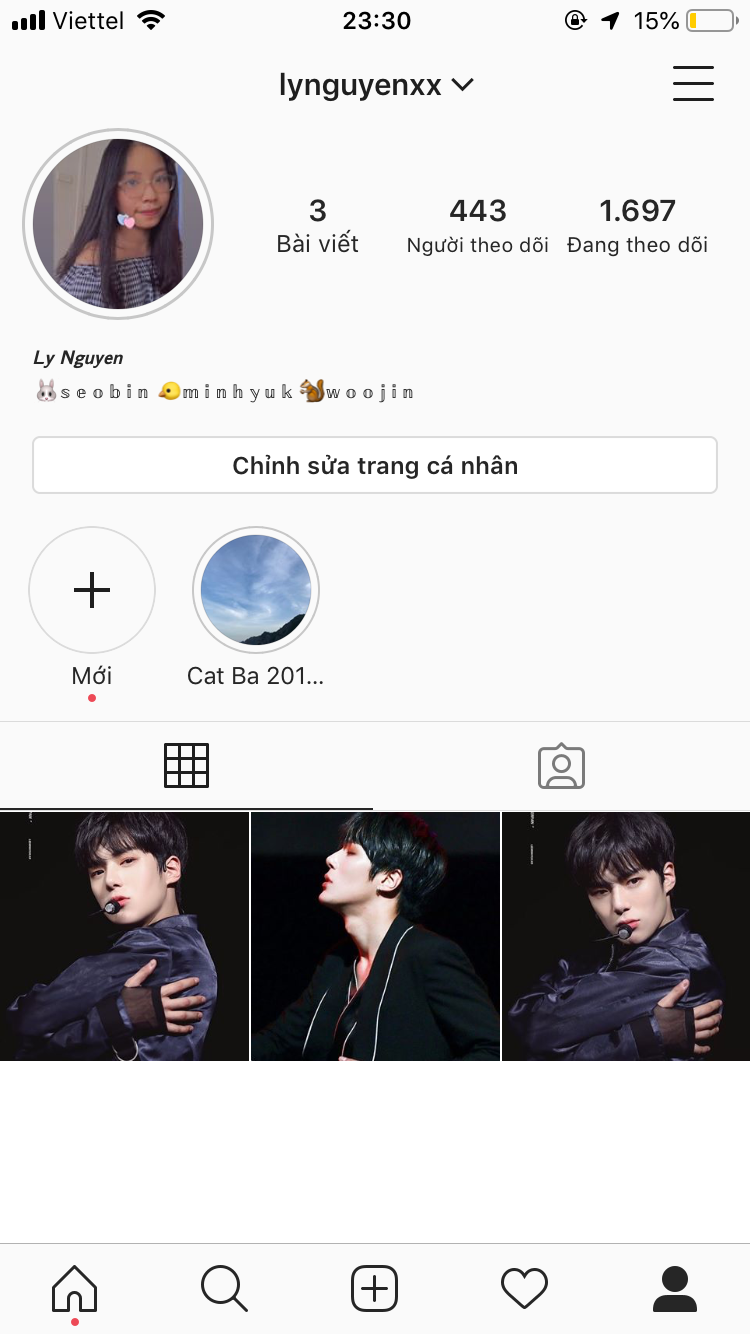View the 1.697 following list
The image size is (750, 1334).
coord(637,225)
